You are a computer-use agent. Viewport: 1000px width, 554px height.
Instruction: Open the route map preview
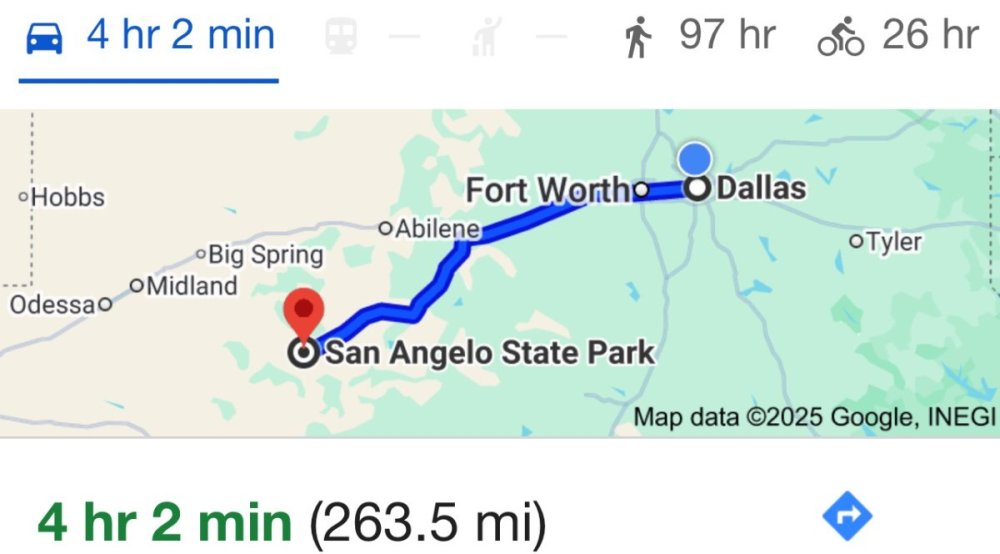(500, 272)
